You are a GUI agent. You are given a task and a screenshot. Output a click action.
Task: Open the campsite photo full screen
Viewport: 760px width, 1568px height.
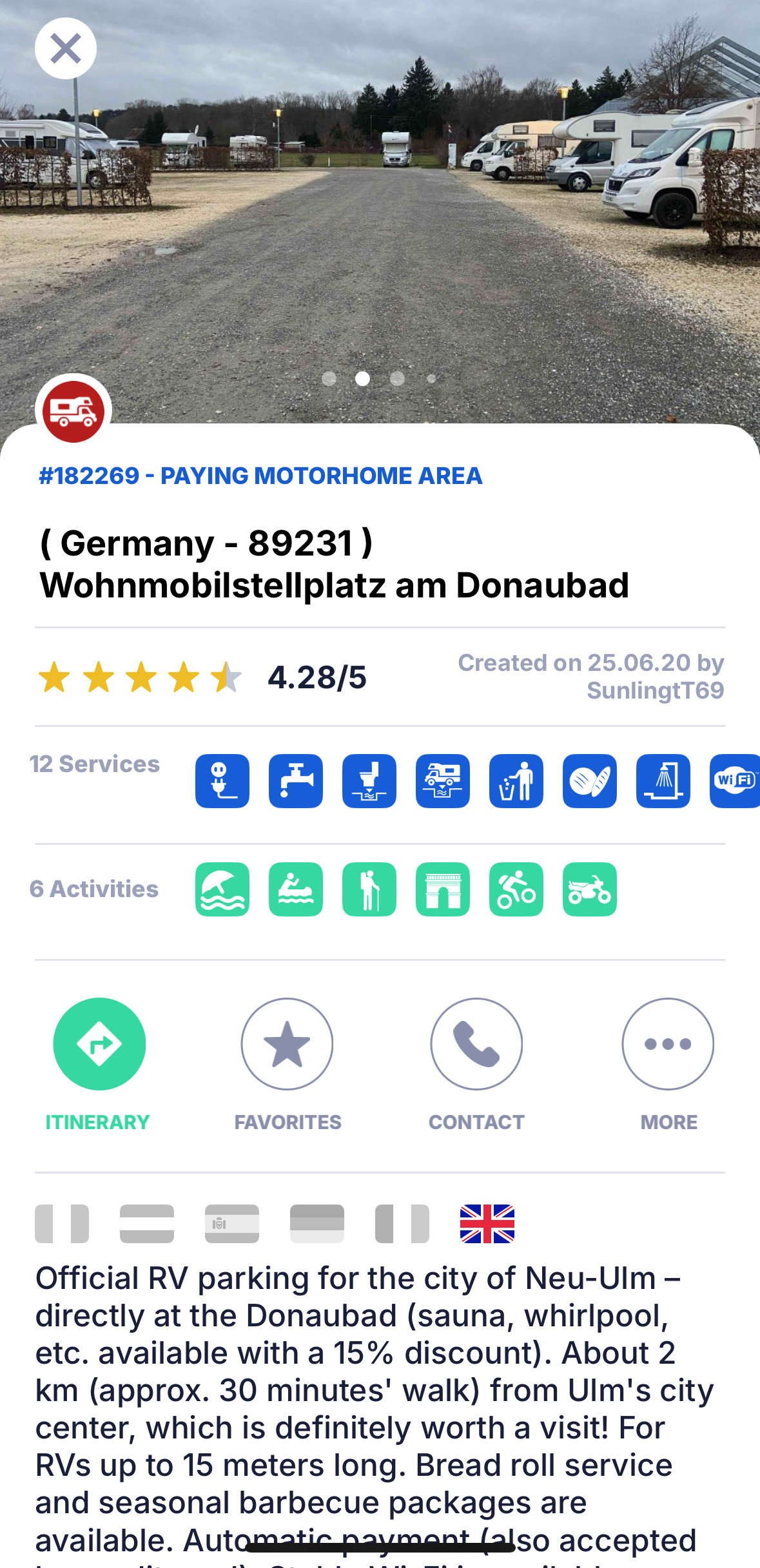[x=380, y=213]
